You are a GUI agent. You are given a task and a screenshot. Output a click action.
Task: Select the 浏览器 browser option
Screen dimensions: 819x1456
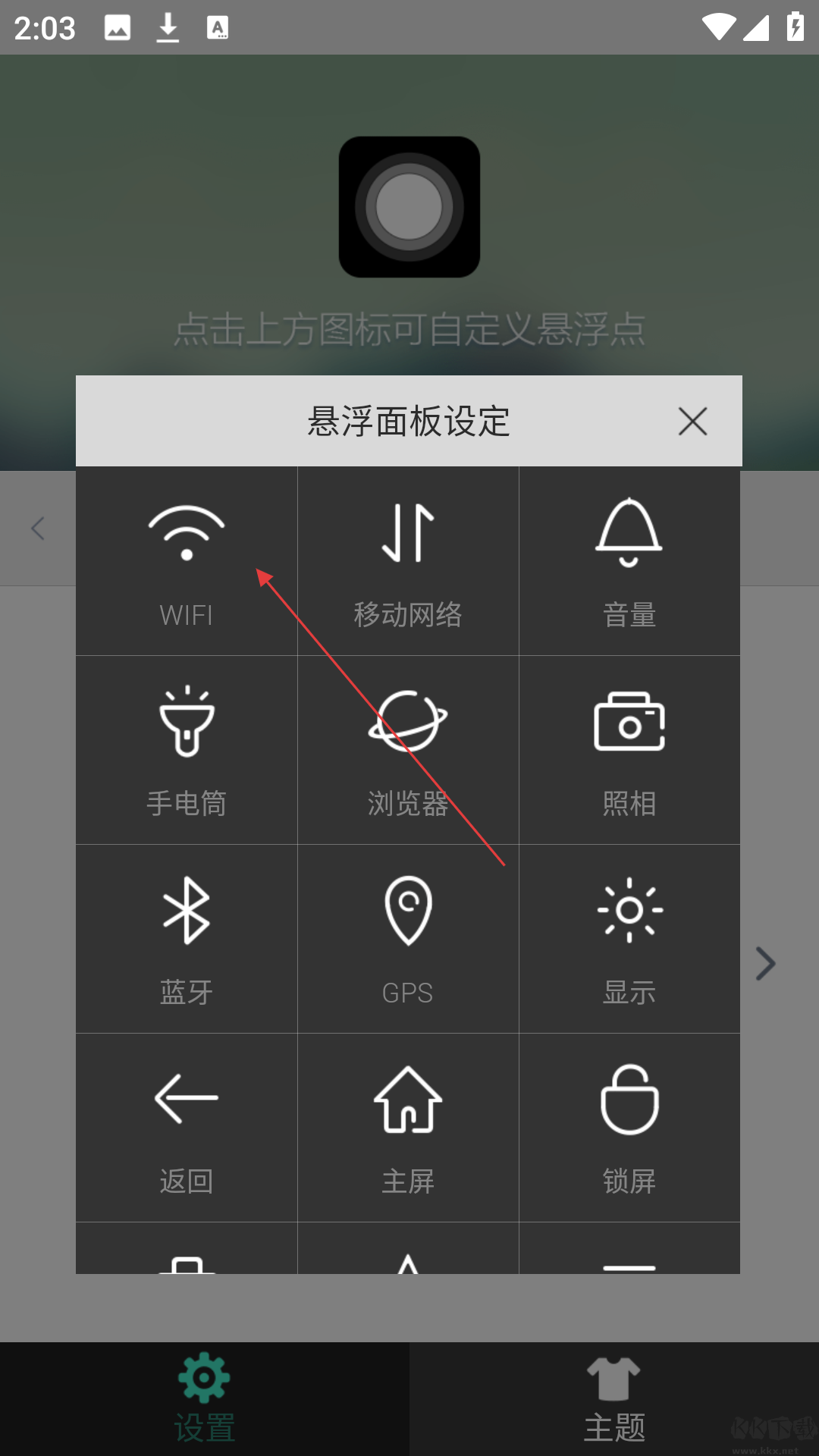(x=408, y=750)
